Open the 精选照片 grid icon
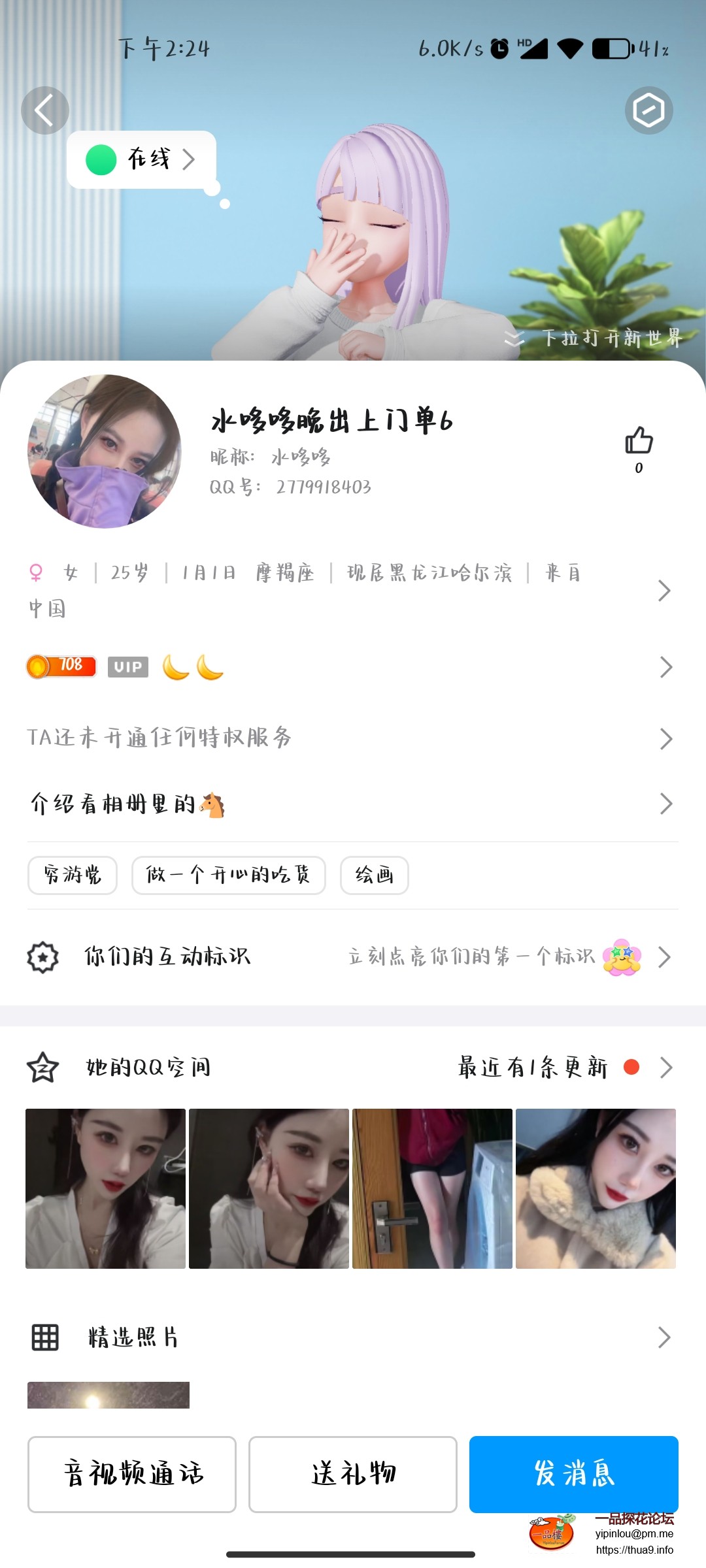Screen dimensions: 706x1568 (43, 1337)
